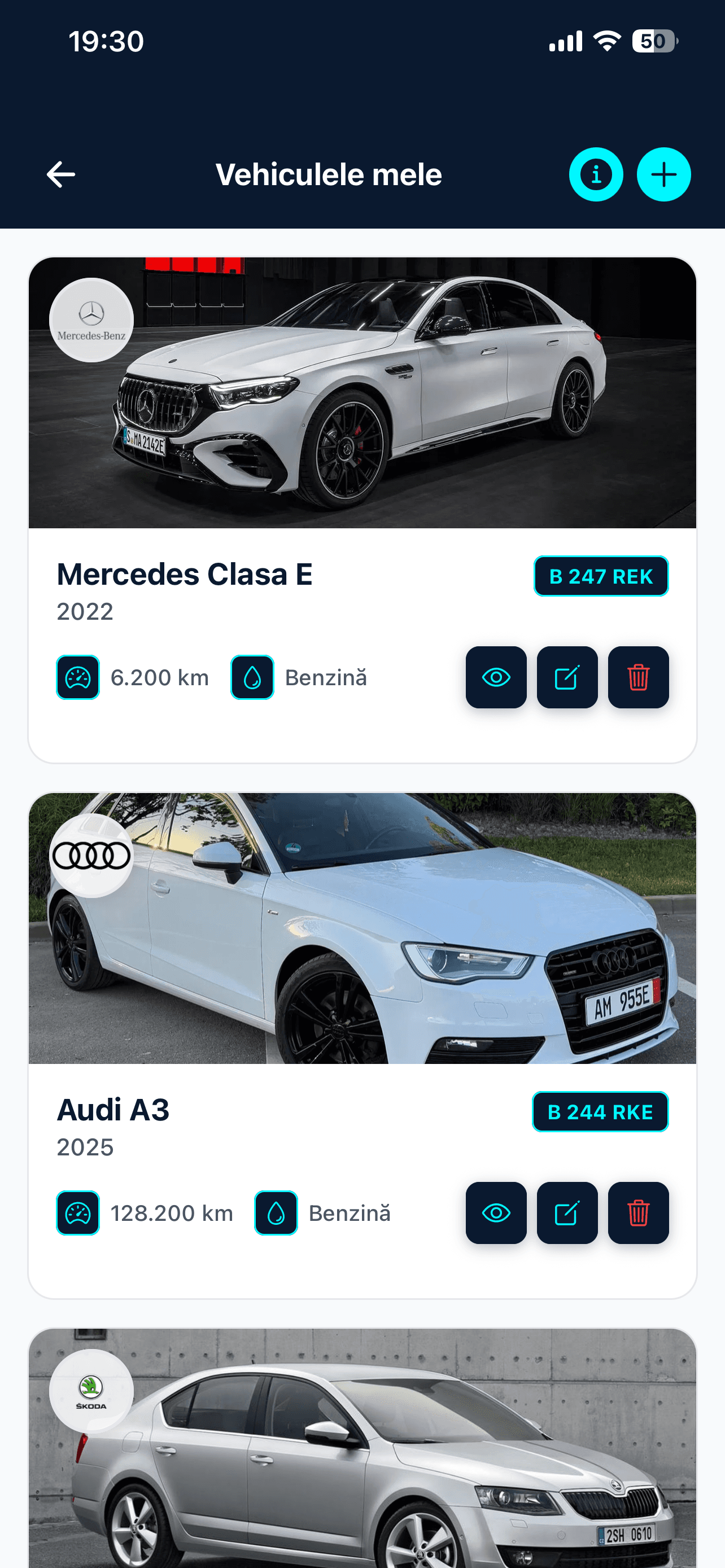Delete the Mercedes Clasa E vehicle
Viewport: 725px width, 1568px height.
coord(637,677)
